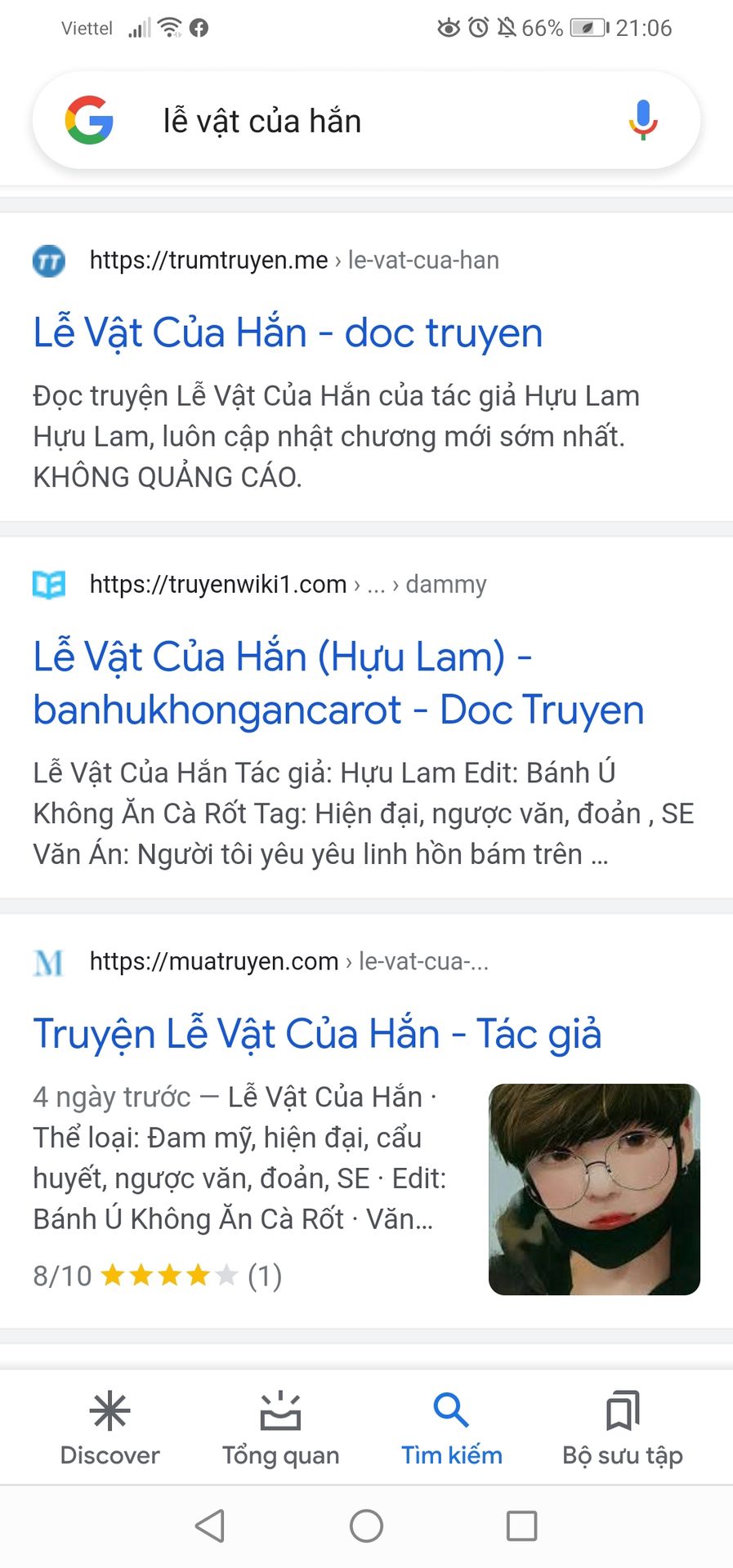The height and width of the screenshot is (1568, 733).
Task: Open "Truyện Lễ Vật Của Hắn - Tác giả" result
Action: (x=317, y=1034)
